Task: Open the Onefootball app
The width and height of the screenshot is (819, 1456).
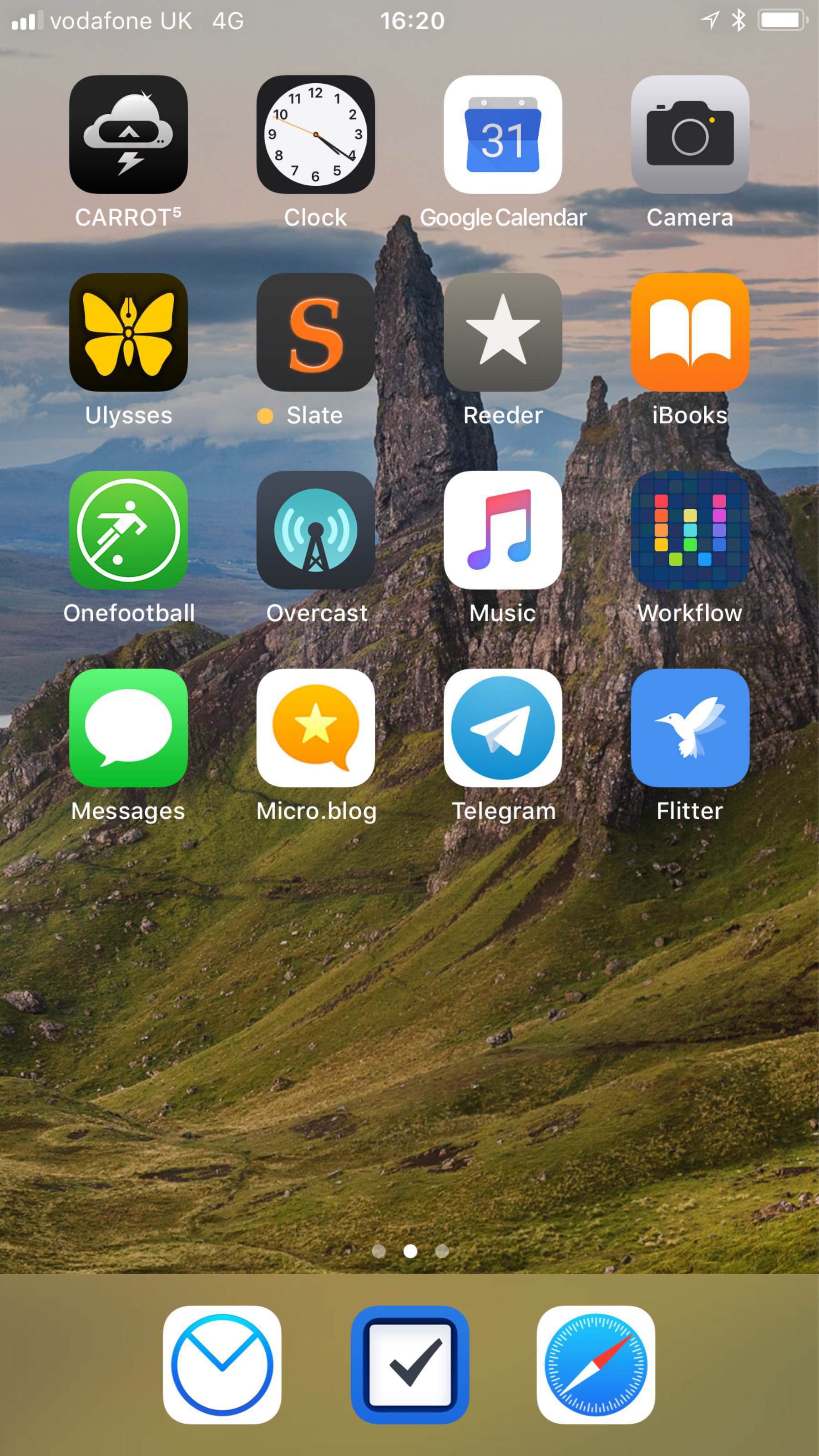Action: point(128,530)
